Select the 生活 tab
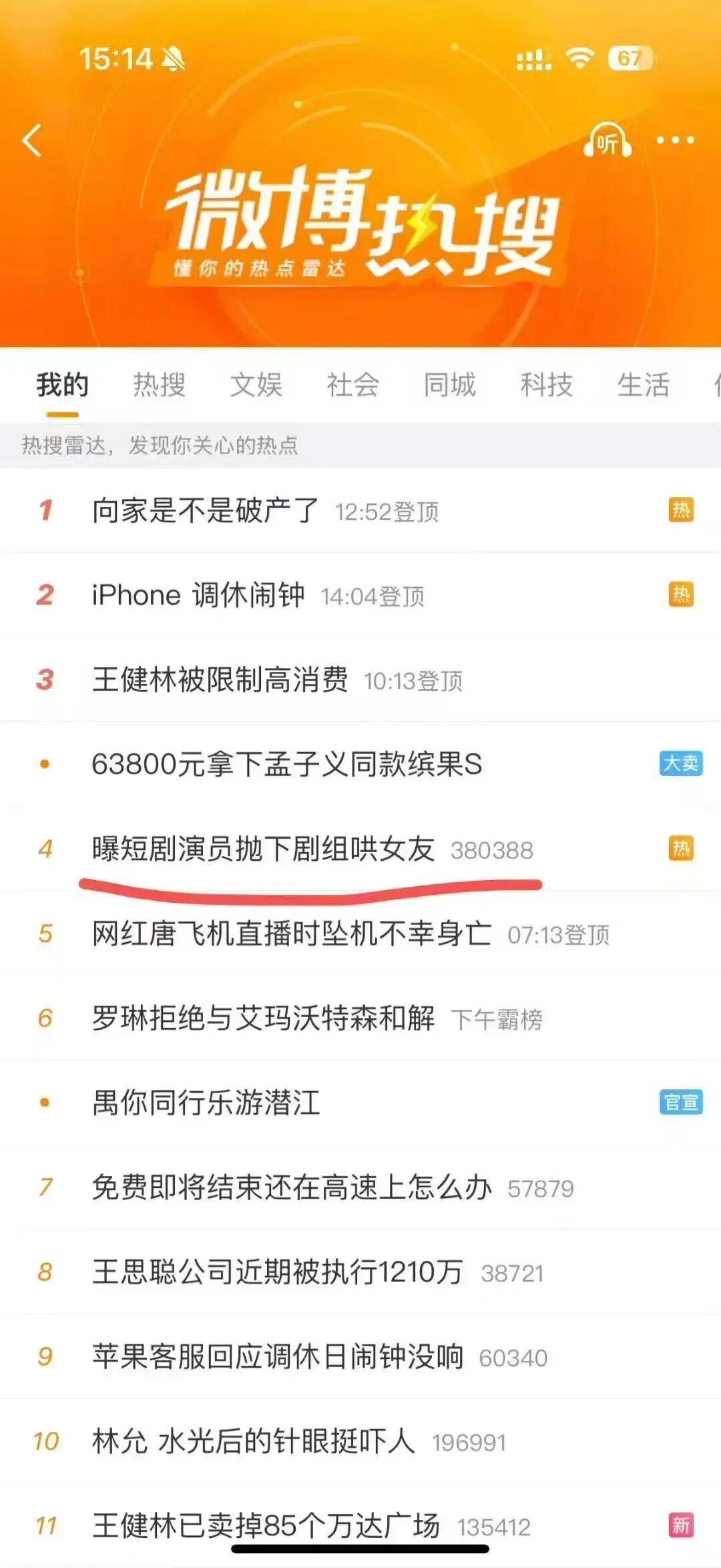This screenshot has height=1568, width=721. [x=642, y=385]
